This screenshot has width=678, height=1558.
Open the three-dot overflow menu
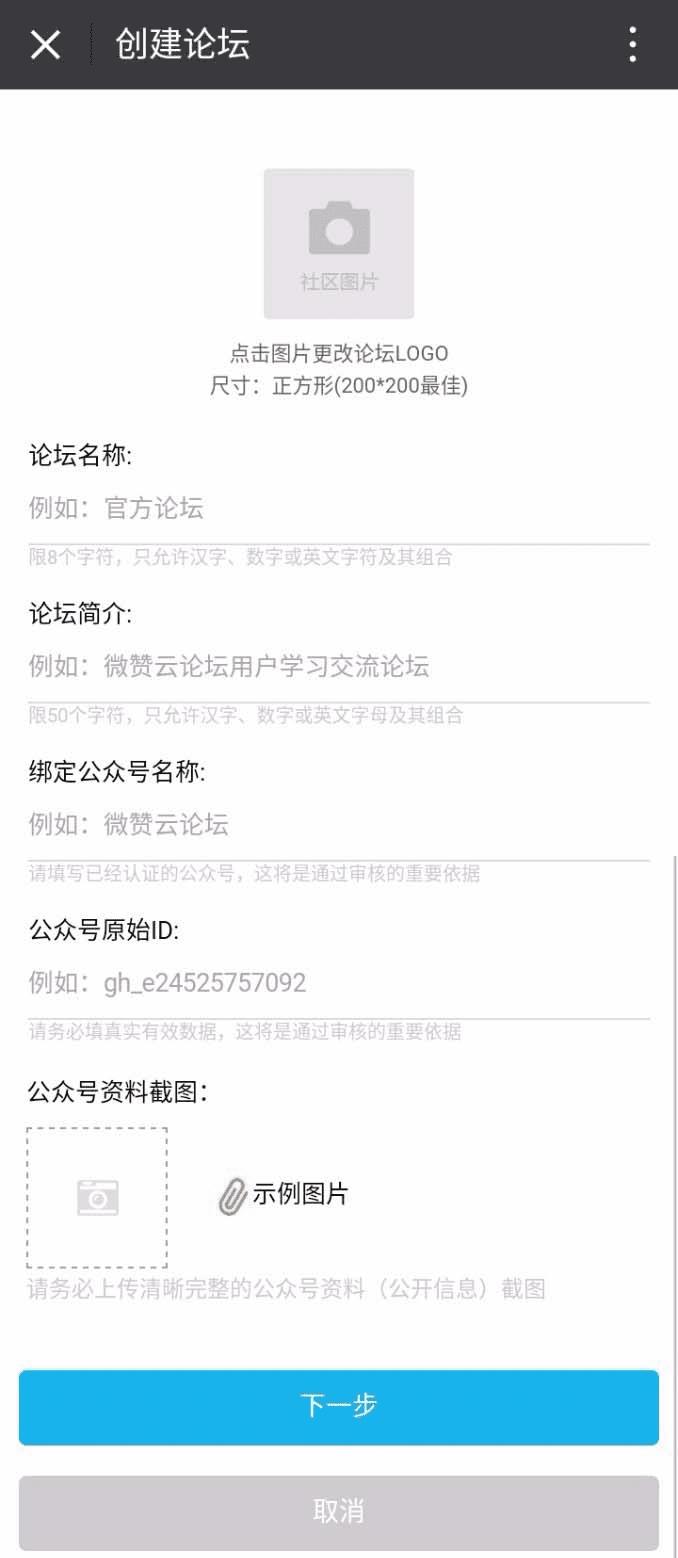(x=632, y=44)
